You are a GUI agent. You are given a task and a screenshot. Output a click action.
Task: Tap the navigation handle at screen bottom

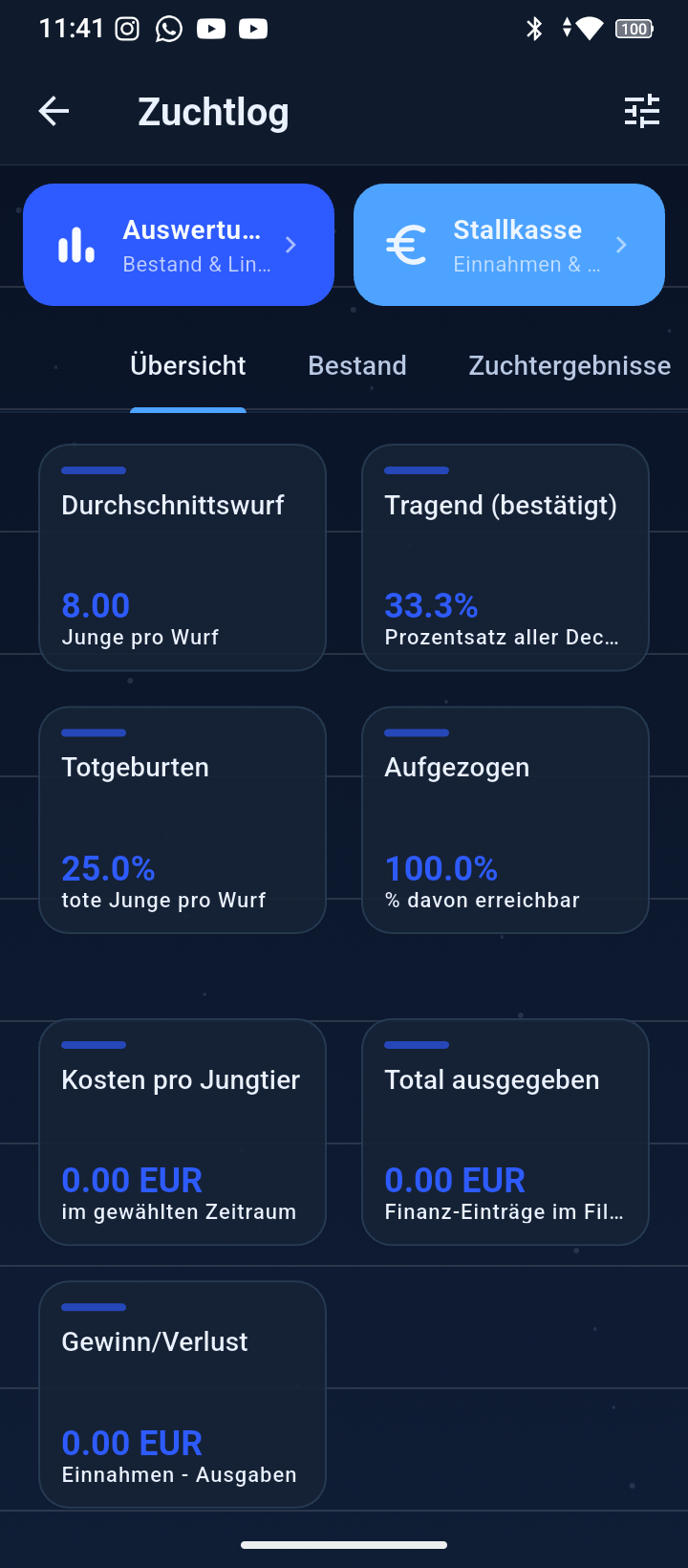pos(344,1543)
